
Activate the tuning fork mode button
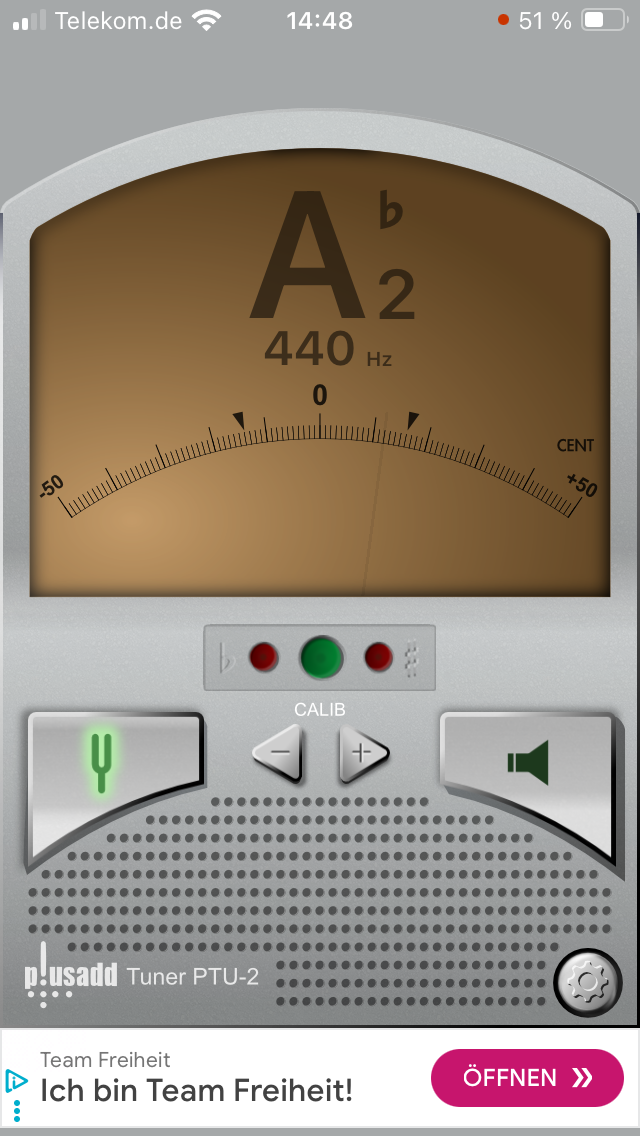115,781
